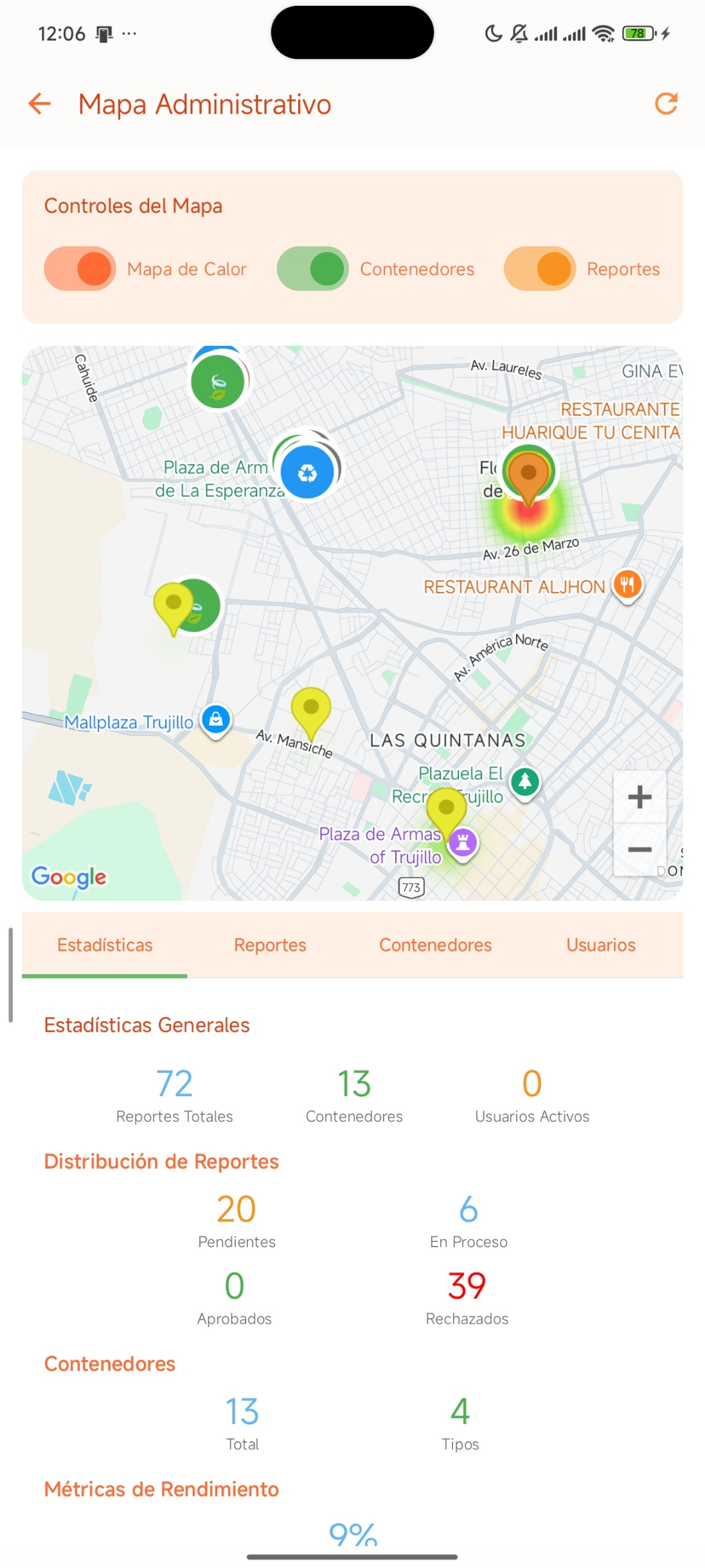Select the orange report pin on heatmap
The image size is (705, 1568).
coord(528,476)
